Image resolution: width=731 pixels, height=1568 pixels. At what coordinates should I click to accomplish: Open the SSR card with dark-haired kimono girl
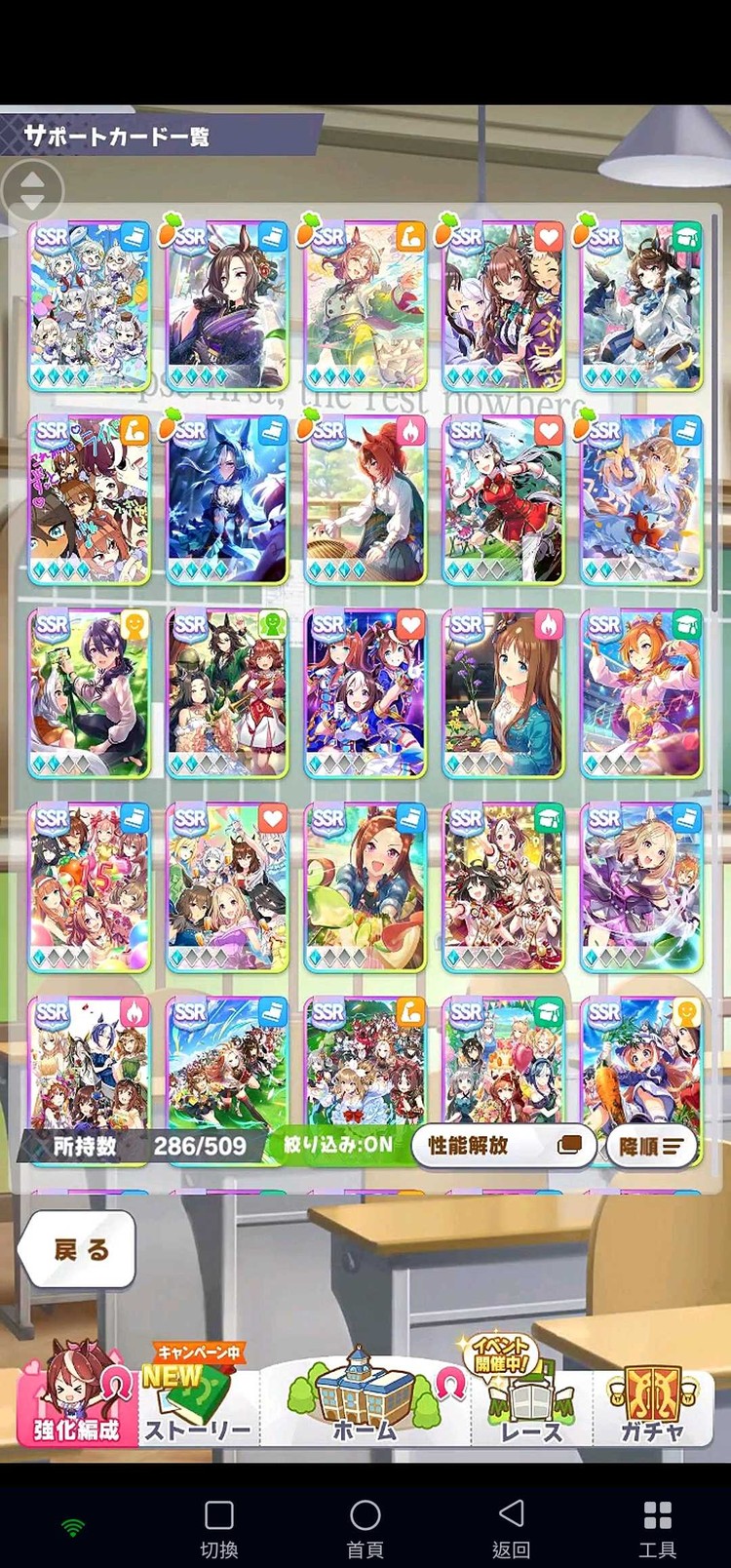[x=227, y=306]
